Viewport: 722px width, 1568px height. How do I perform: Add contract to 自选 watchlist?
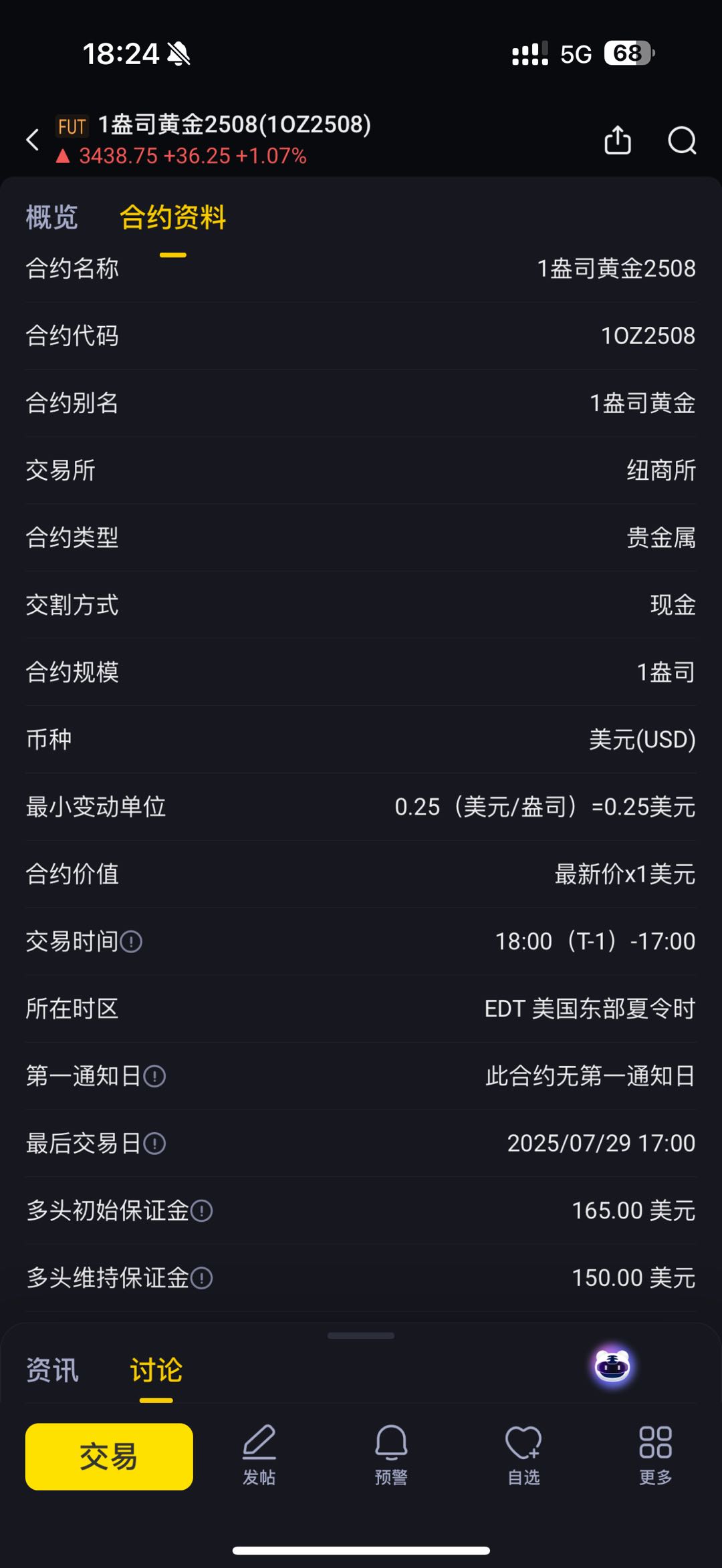tap(523, 1456)
